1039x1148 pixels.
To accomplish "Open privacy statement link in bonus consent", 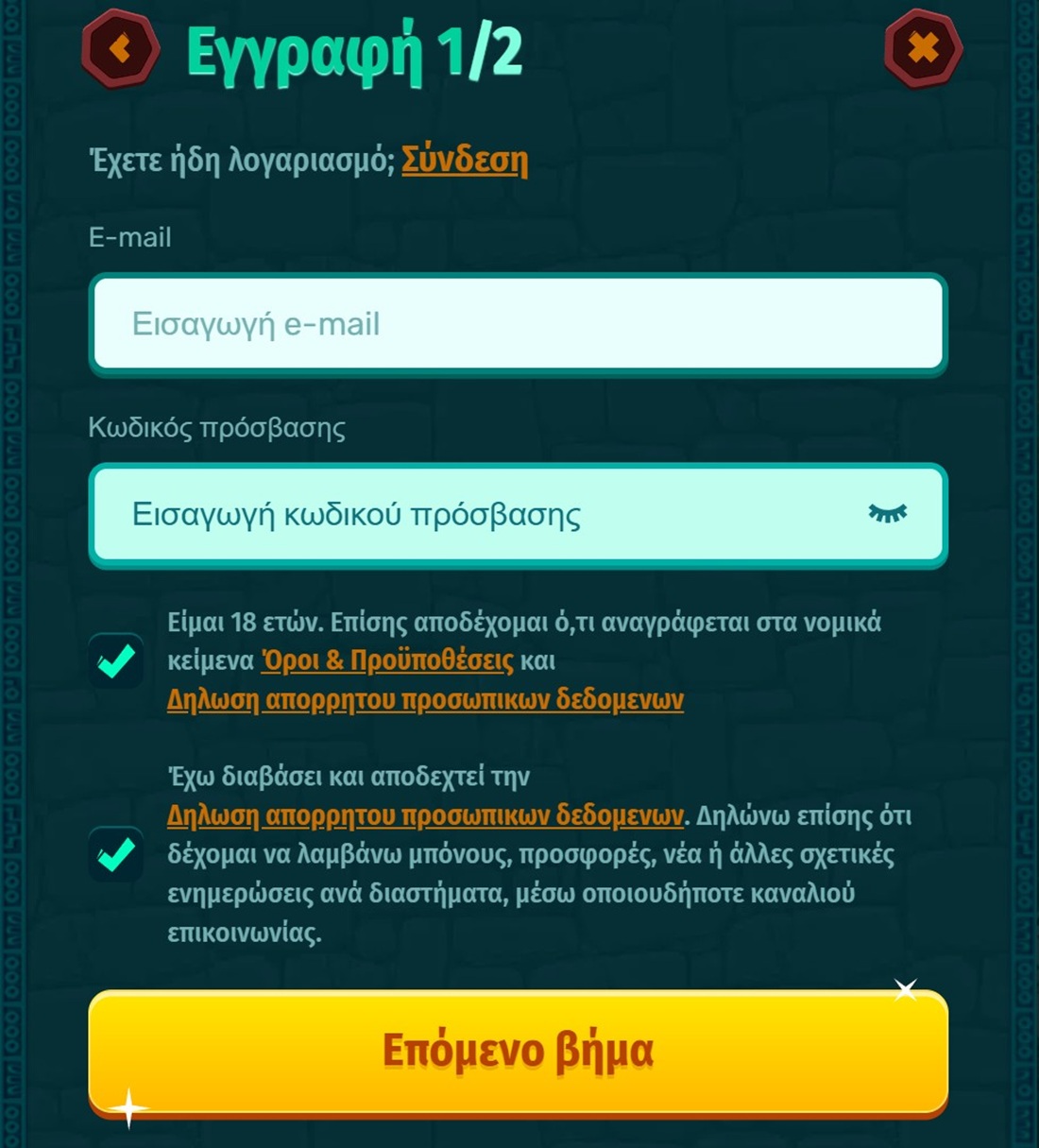I will 425,815.
